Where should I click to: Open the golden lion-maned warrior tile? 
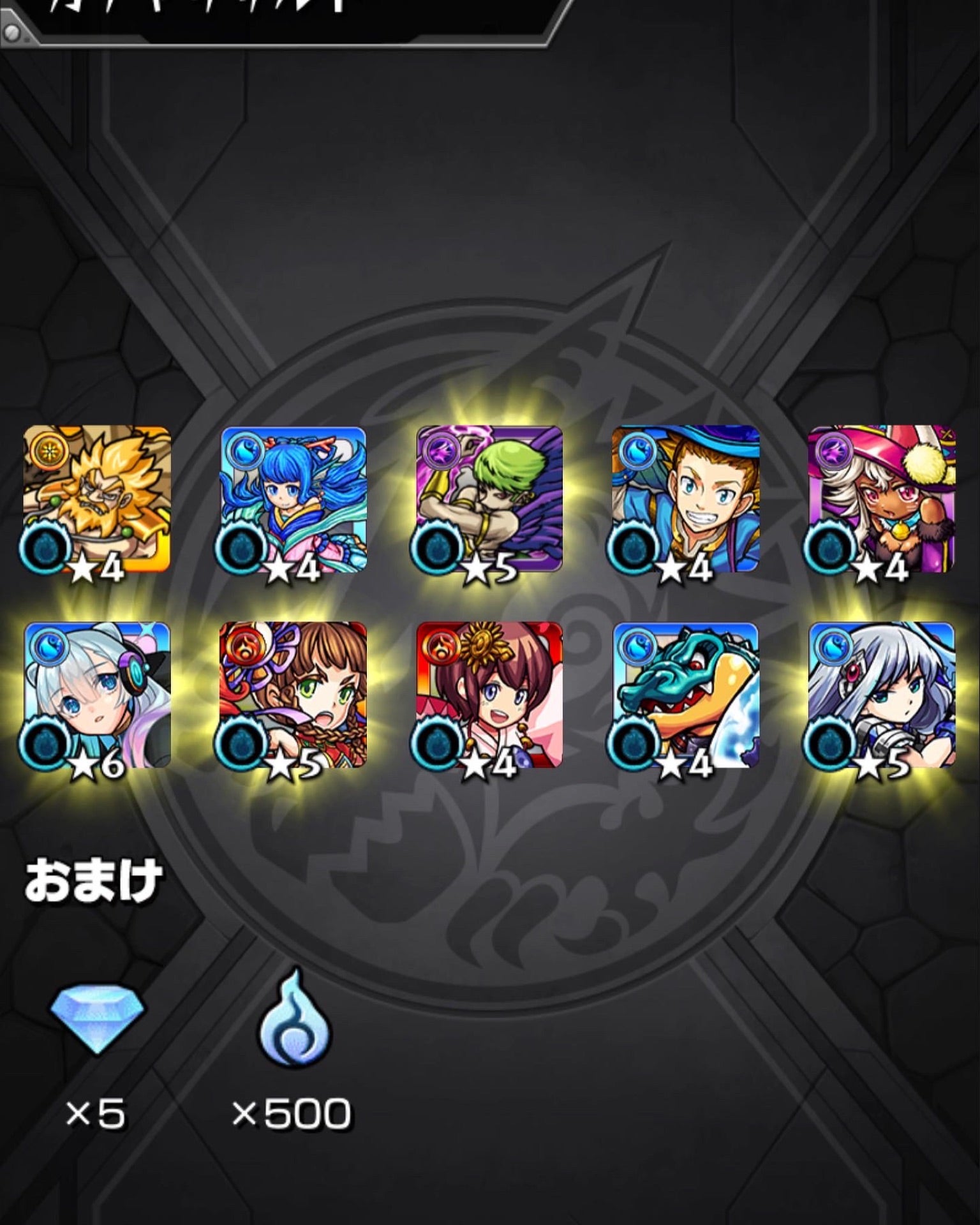[97, 499]
